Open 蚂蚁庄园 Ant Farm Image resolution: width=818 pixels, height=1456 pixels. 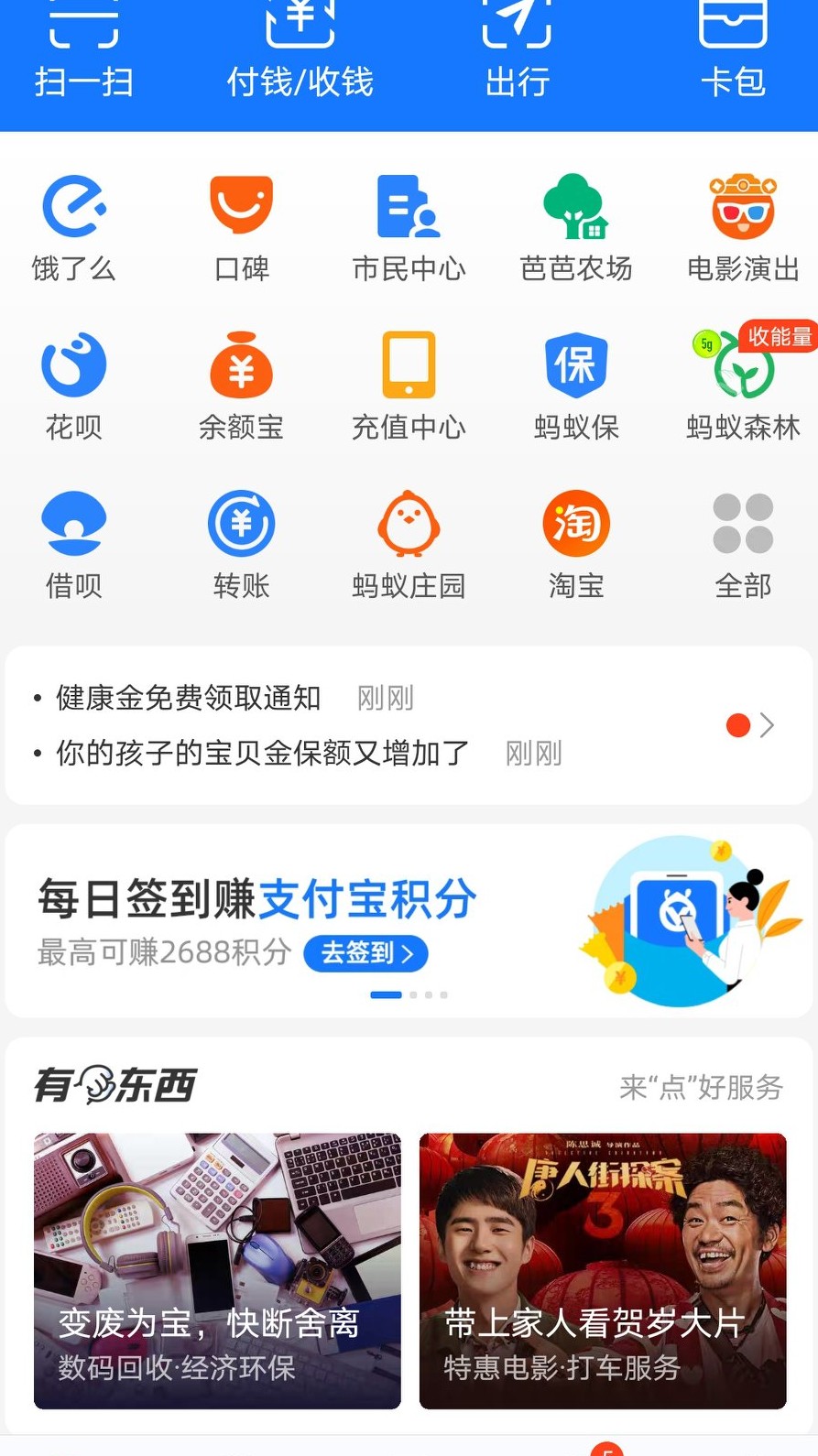[409, 542]
